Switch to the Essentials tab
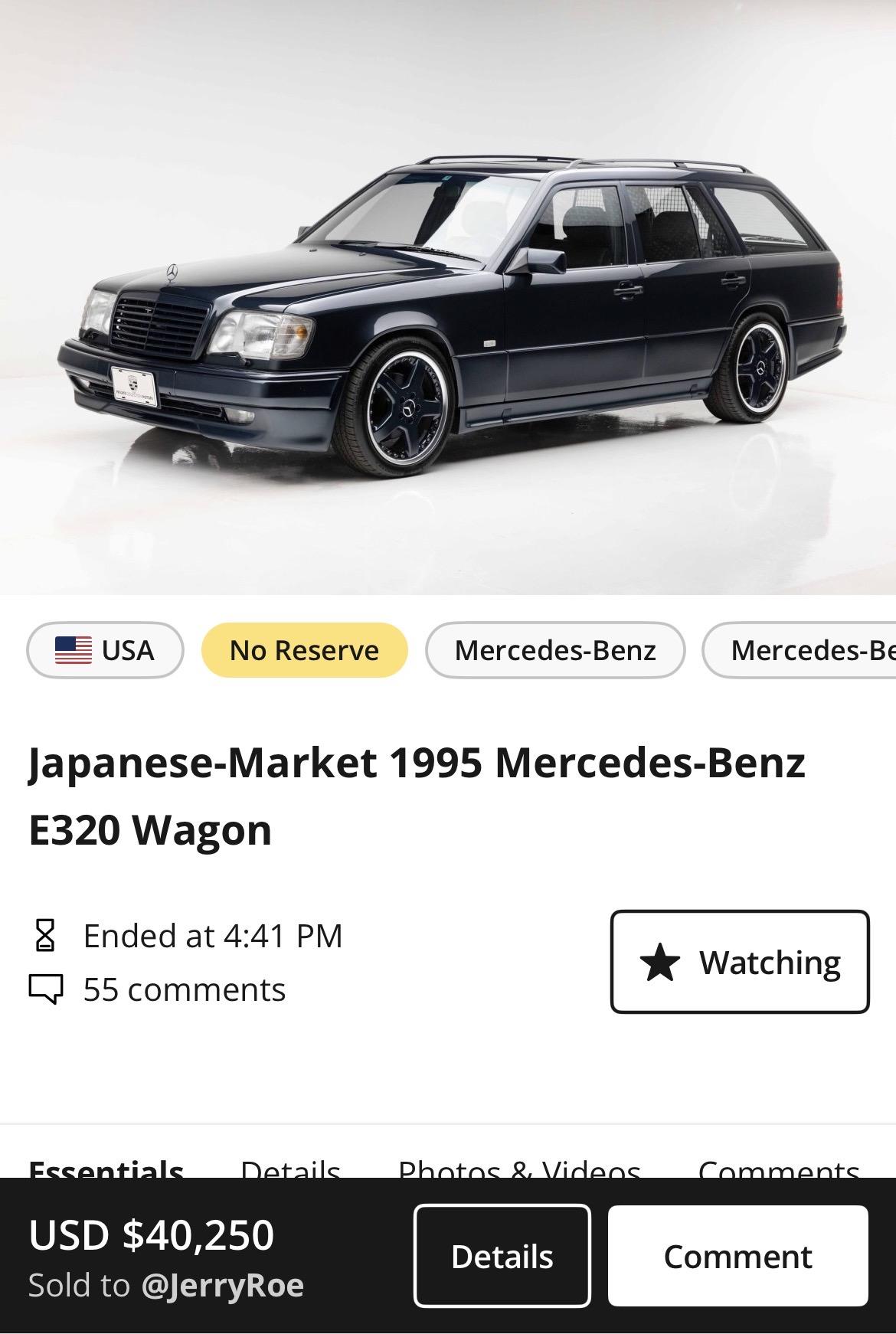896x1334 pixels. tap(106, 1168)
